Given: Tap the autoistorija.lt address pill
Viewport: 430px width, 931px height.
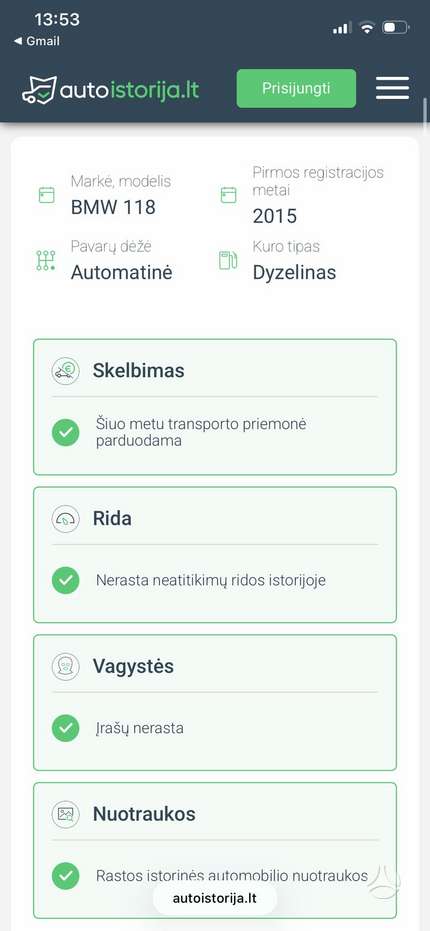Looking at the screenshot, I should [x=215, y=898].
